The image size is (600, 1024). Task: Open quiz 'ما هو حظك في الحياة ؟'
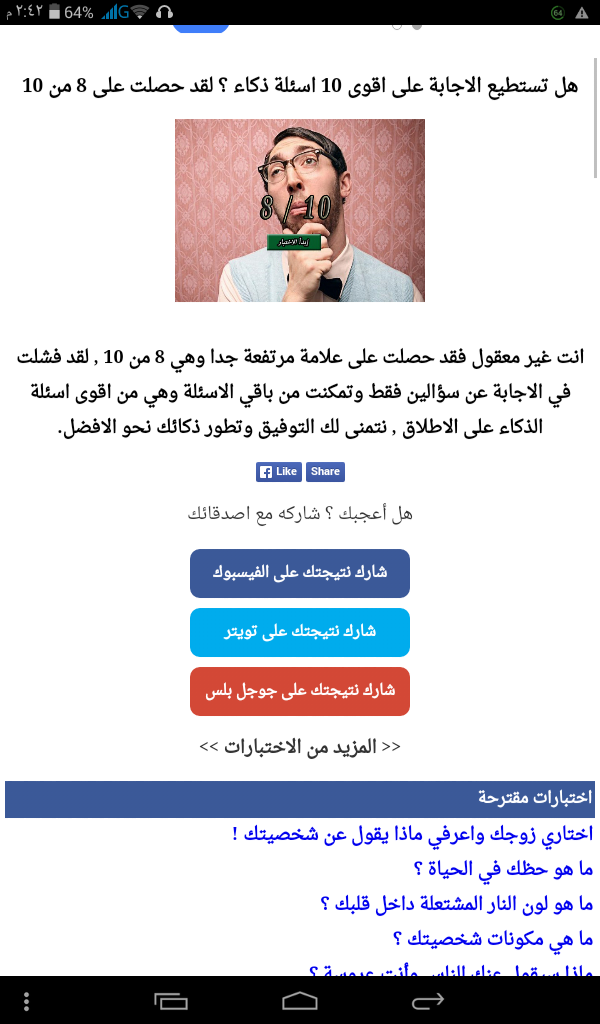point(503,869)
